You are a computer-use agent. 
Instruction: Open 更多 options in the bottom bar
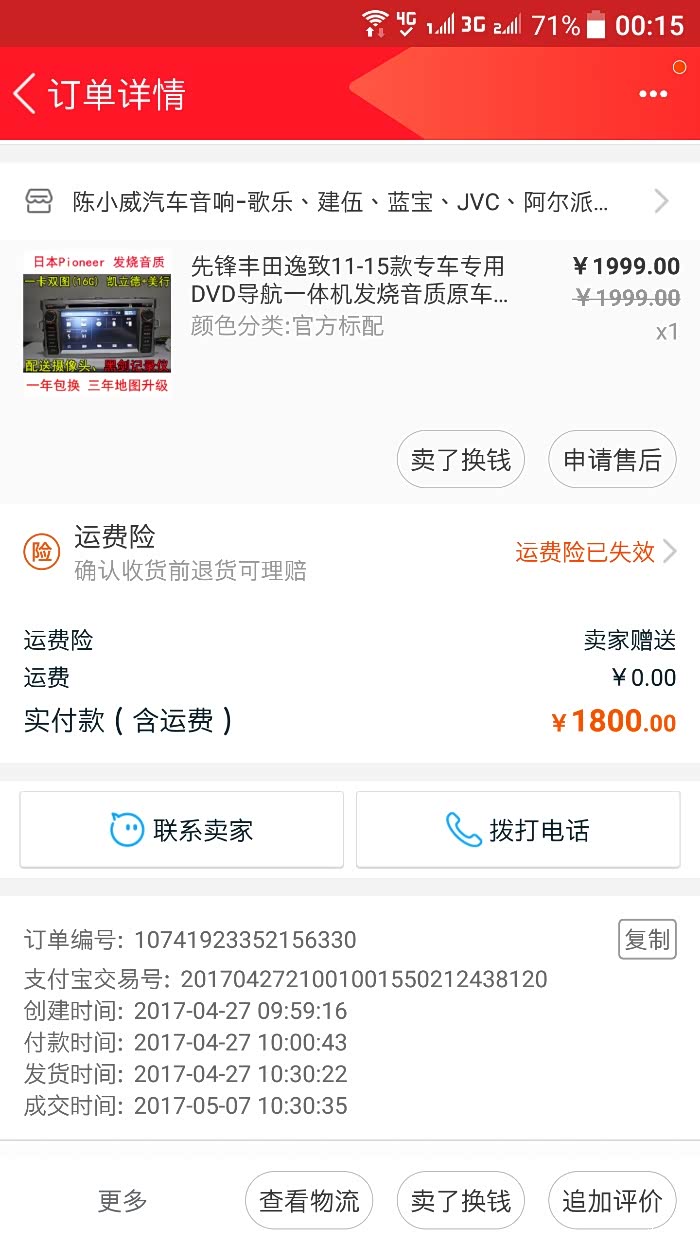click(122, 1201)
